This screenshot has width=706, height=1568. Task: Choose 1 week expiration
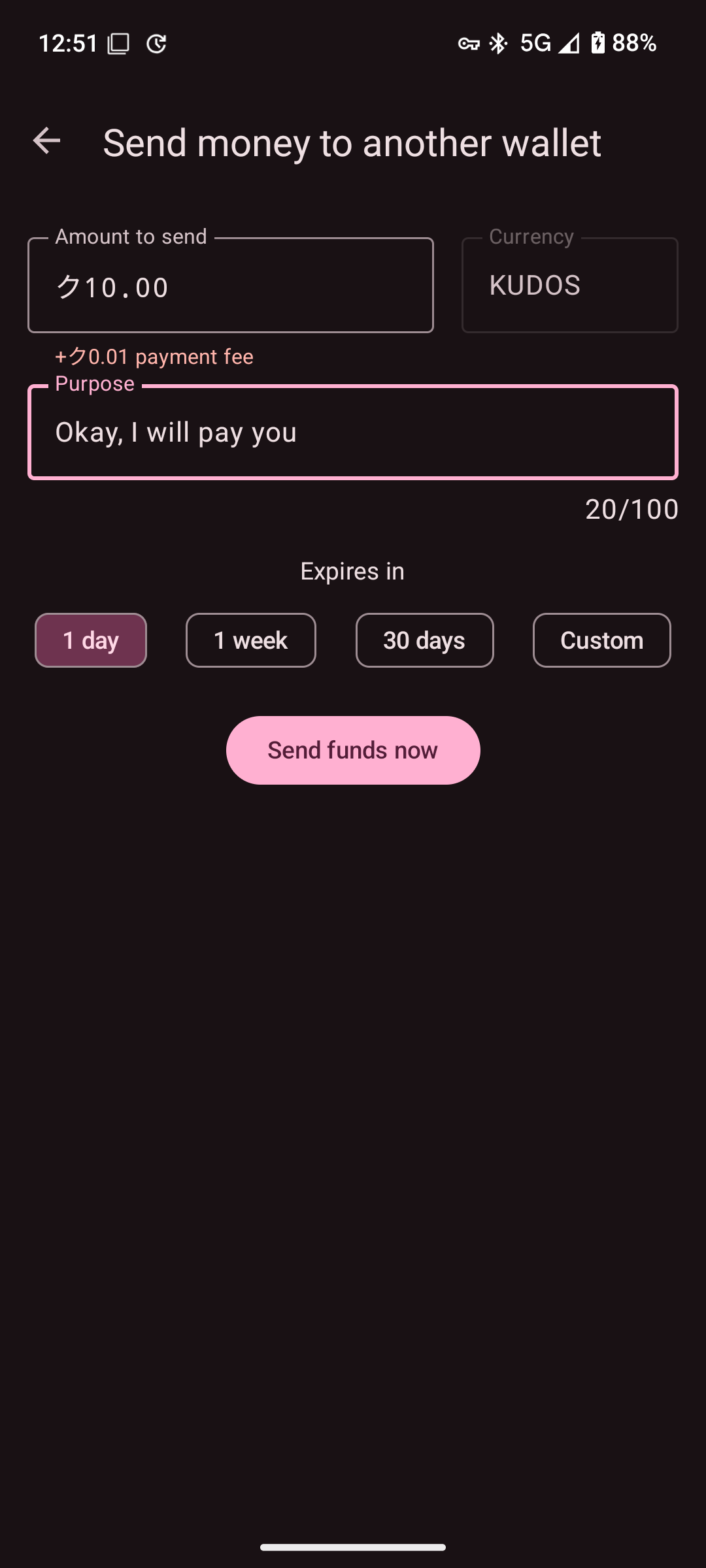[250, 640]
